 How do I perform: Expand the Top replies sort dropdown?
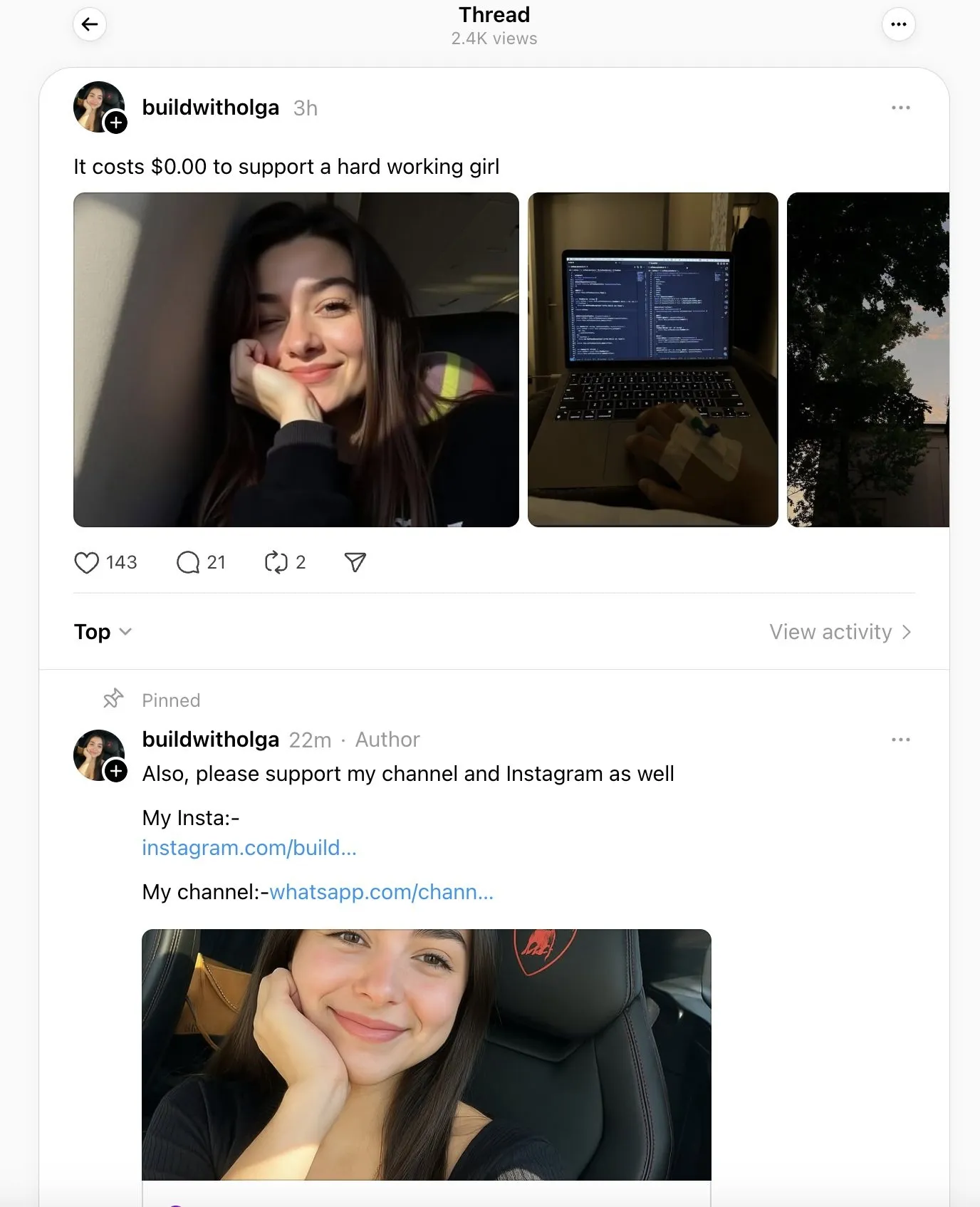103,632
